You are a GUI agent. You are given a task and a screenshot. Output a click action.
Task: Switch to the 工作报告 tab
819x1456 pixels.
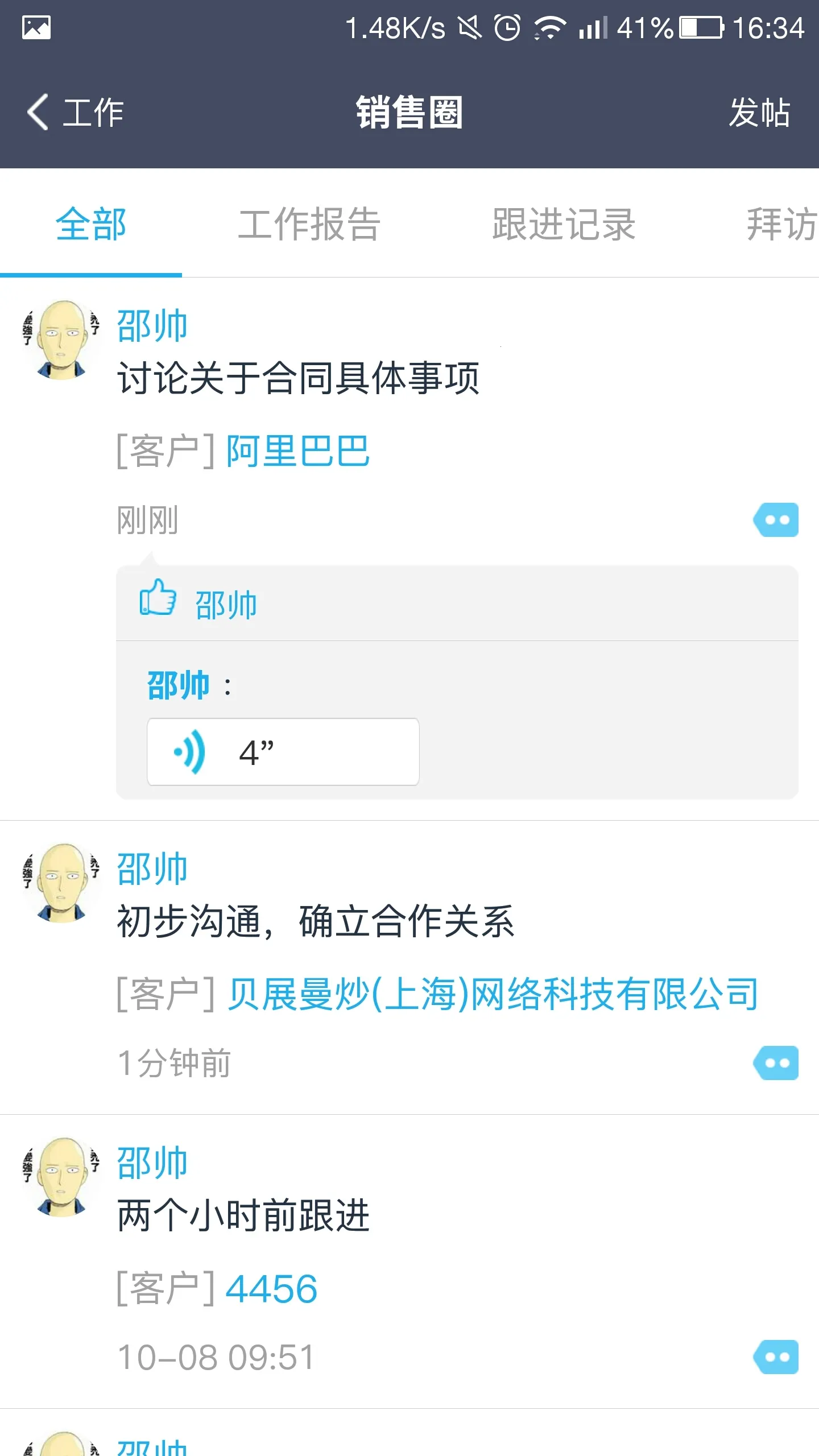309,225
